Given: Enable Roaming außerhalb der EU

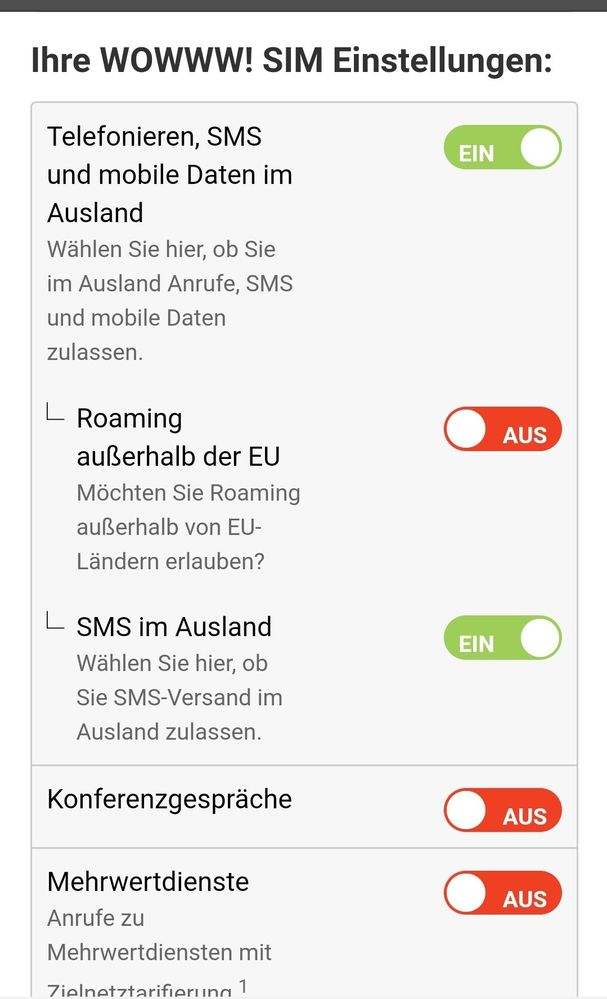Looking at the screenshot, I should [502, 431].
